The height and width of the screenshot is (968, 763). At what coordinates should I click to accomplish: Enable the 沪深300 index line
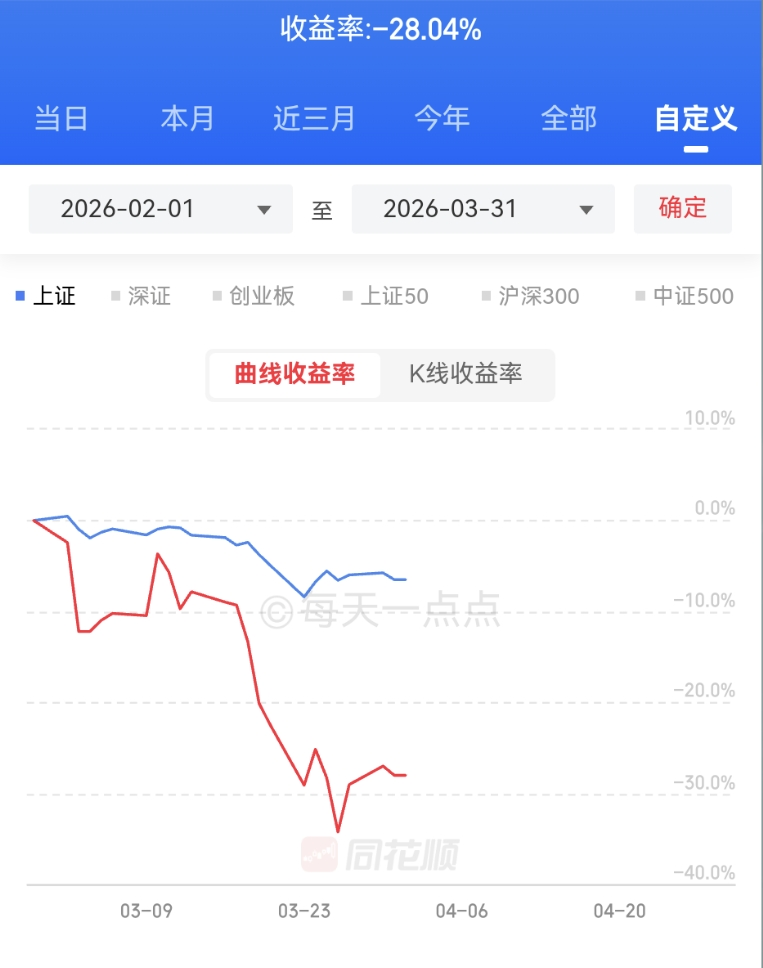pos(530,296)
